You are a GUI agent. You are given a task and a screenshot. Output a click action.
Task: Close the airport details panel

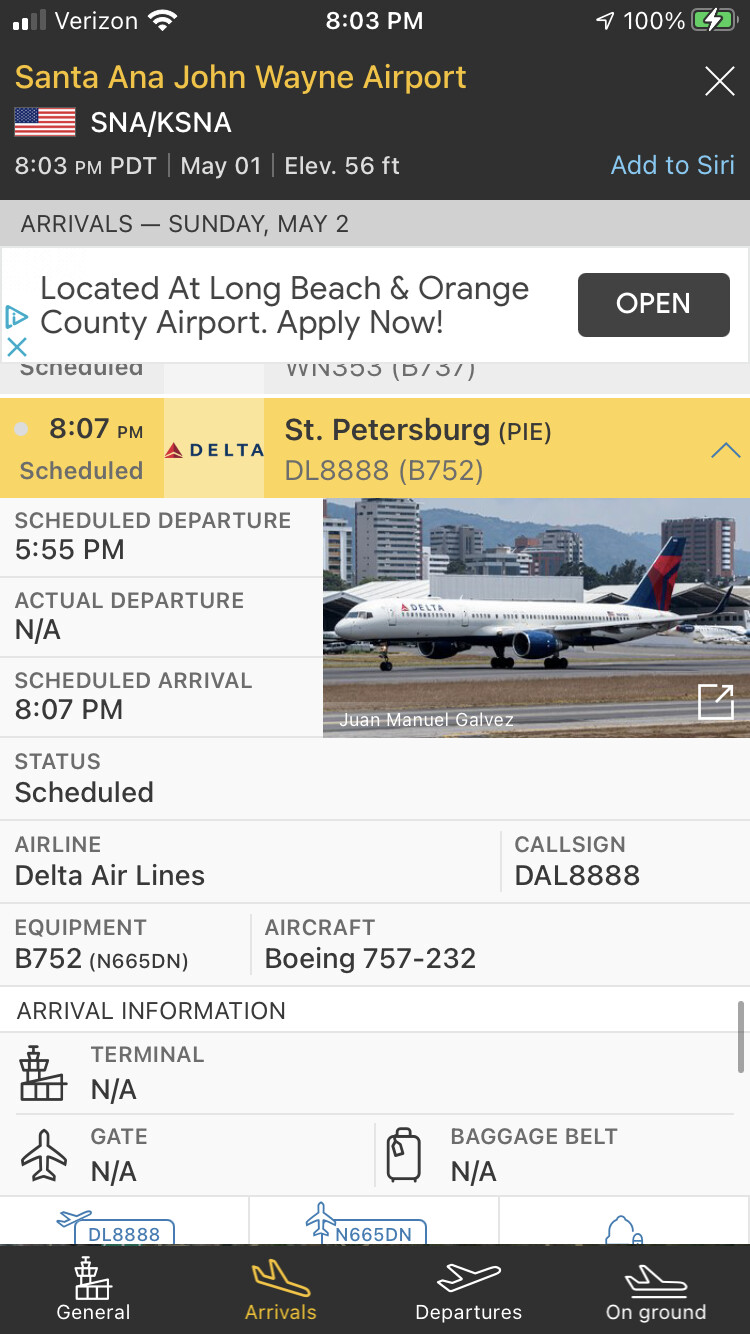coord(719,81)
